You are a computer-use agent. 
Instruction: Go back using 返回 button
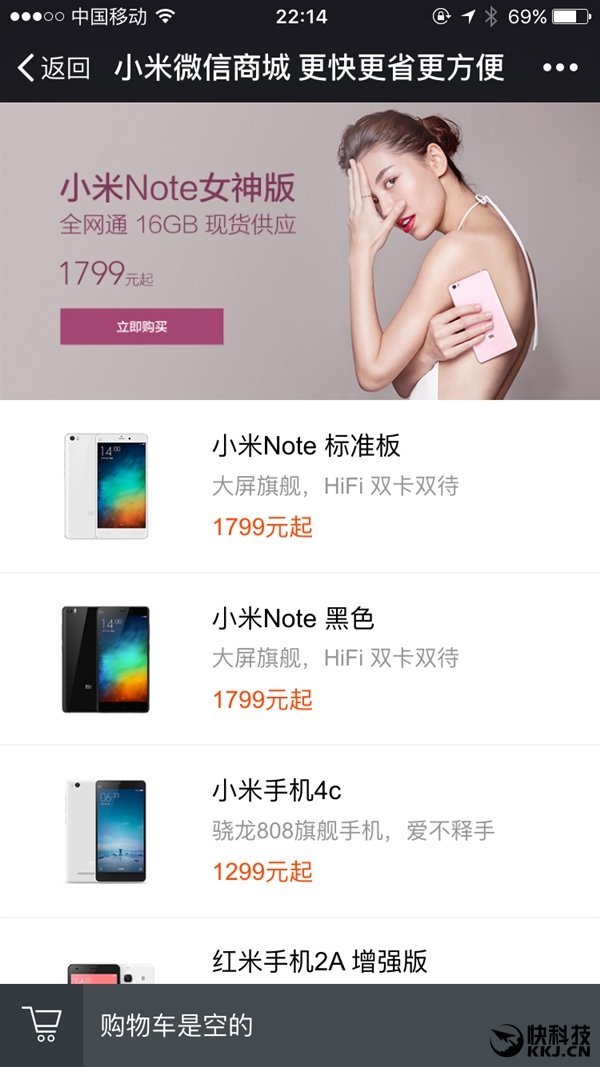click(54, 68)
